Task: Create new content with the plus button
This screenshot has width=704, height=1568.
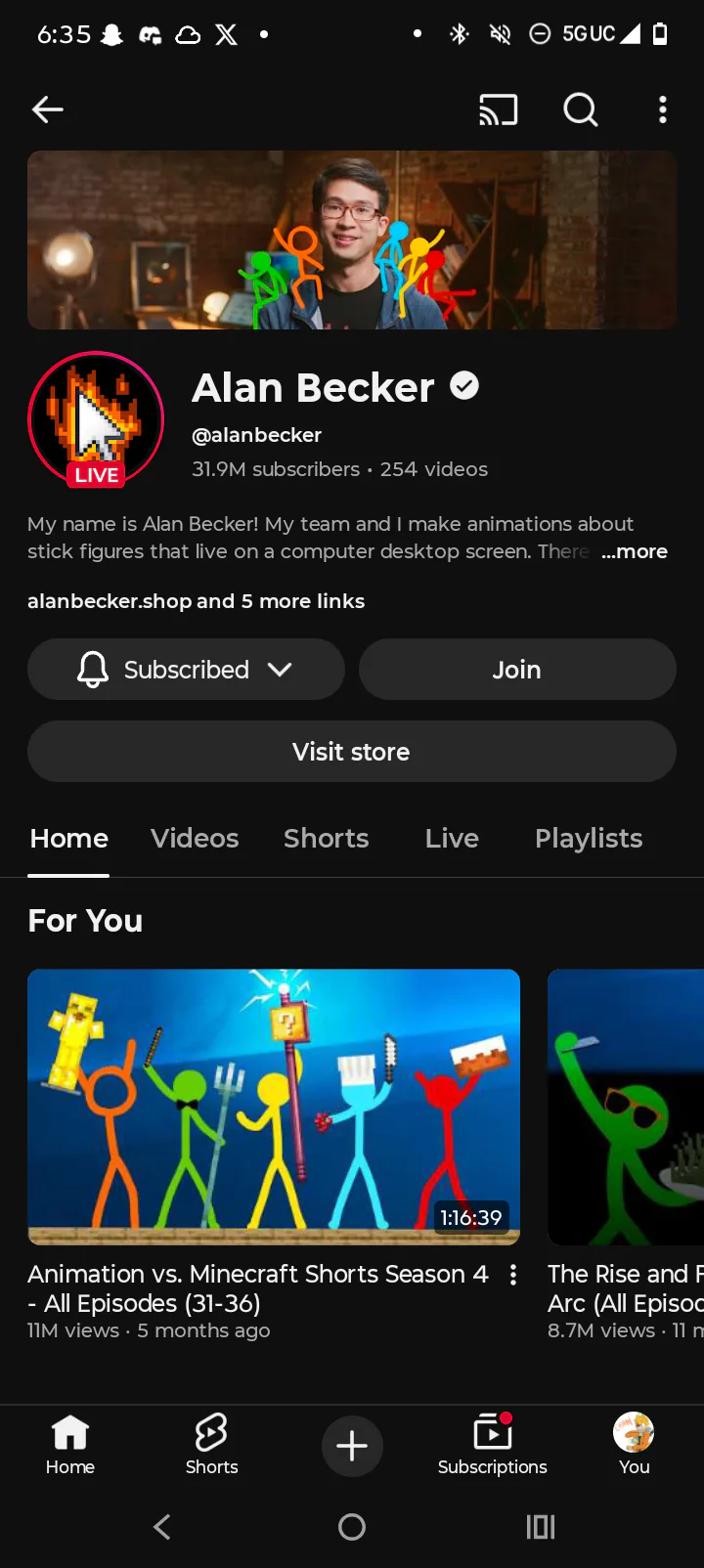Action: click(x=352, y=1446)
